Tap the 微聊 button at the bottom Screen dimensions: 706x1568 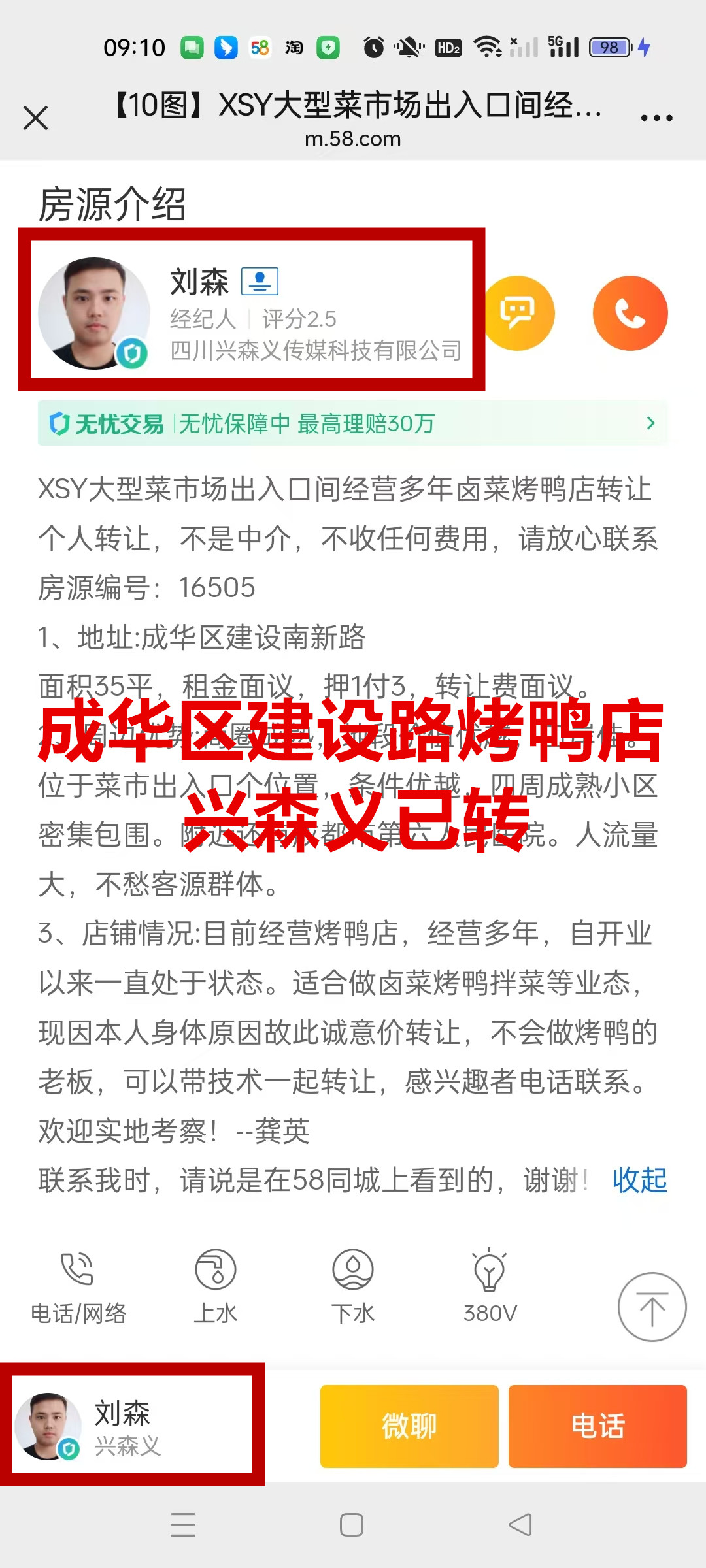[409, 1426]
